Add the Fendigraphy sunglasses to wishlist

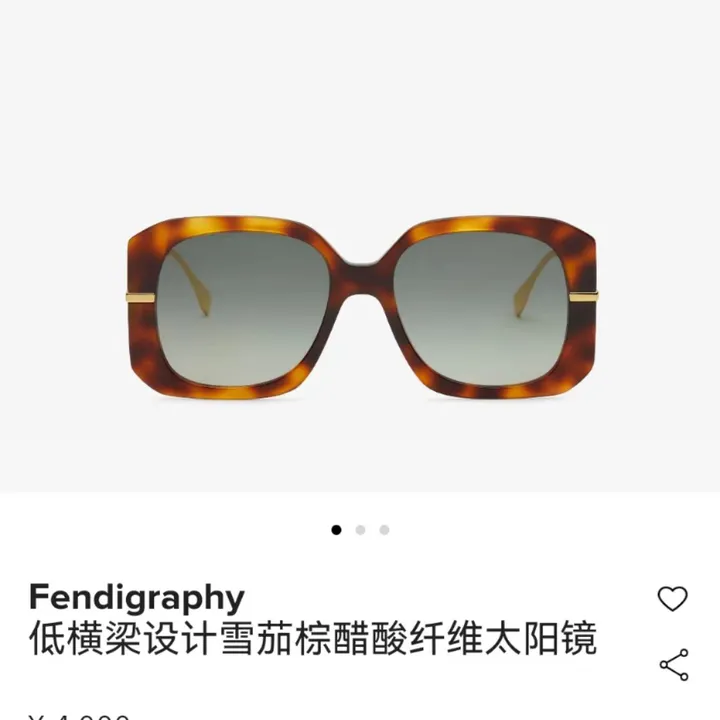673,599
